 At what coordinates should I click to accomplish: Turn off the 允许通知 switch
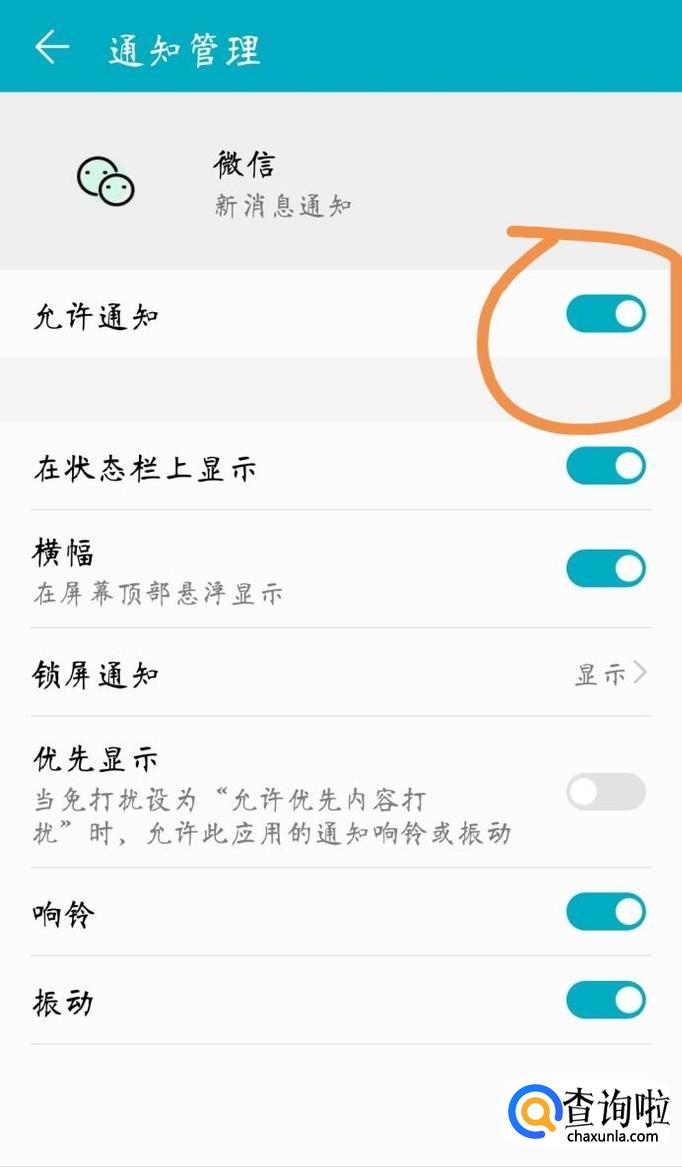[x=606, y=314]
